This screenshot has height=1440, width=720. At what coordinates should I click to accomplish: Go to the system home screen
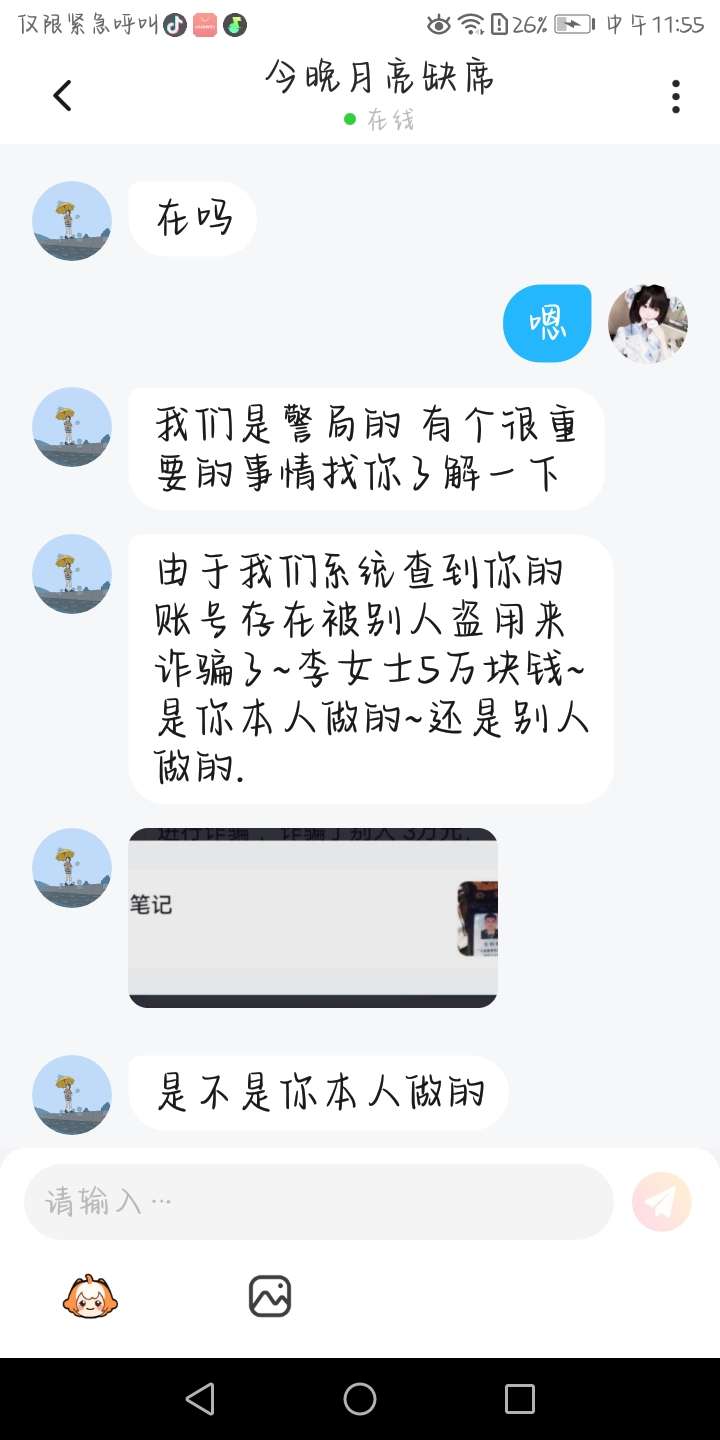tap(360, 1398)
